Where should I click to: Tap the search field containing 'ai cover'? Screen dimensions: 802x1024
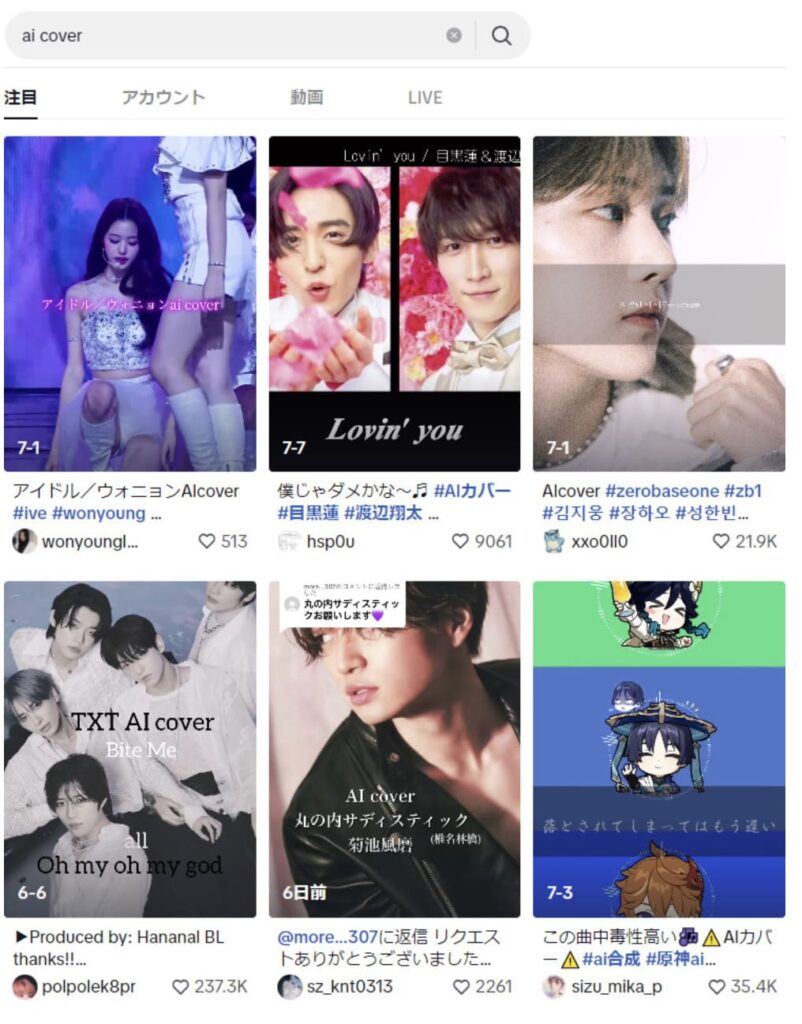coord(220,36)
